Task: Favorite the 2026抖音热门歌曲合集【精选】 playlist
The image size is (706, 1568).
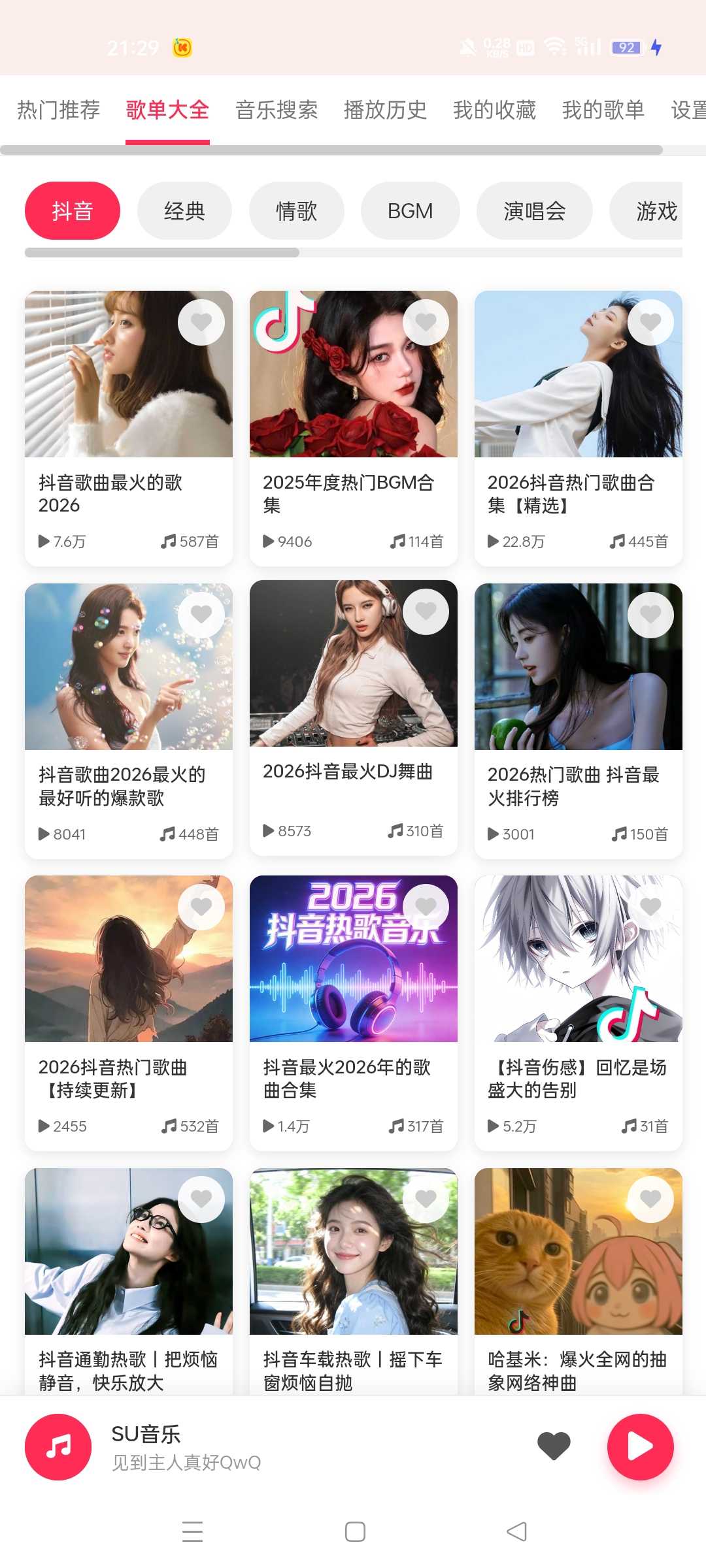Action: coord(650,322)
